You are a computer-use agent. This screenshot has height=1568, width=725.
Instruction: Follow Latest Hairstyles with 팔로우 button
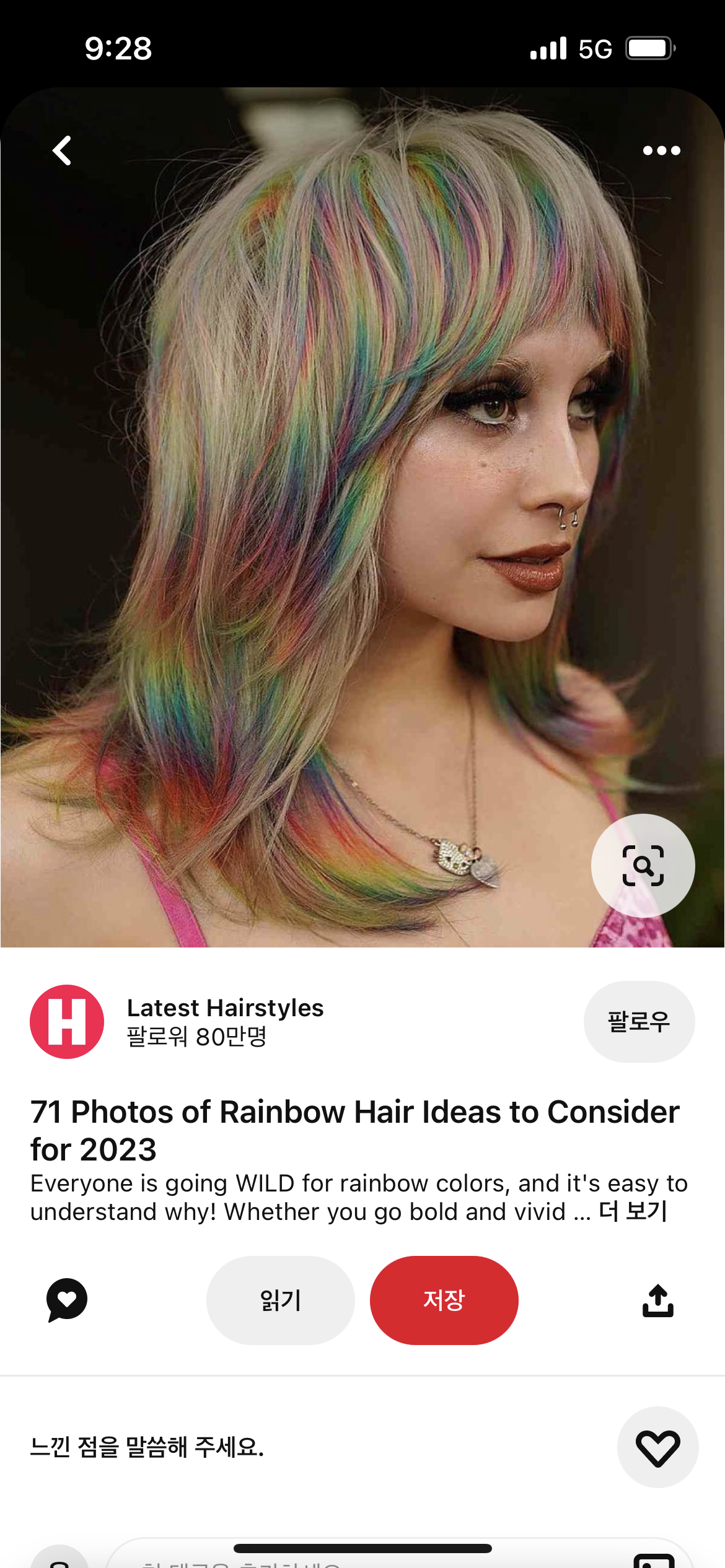639,1022
